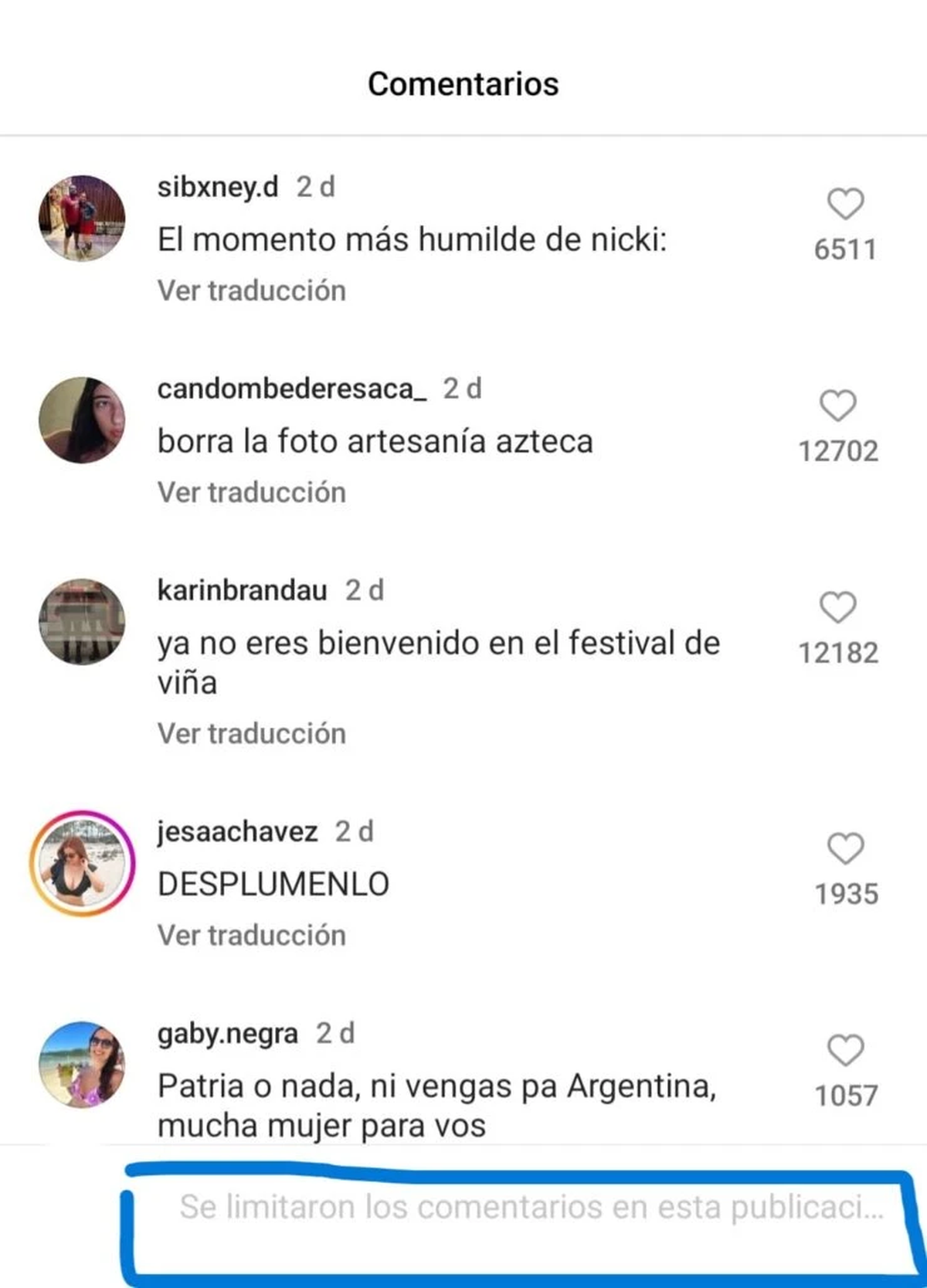Show translation for jesaachavez's comment
The image size is (927, 1288).
pos(251,936)
